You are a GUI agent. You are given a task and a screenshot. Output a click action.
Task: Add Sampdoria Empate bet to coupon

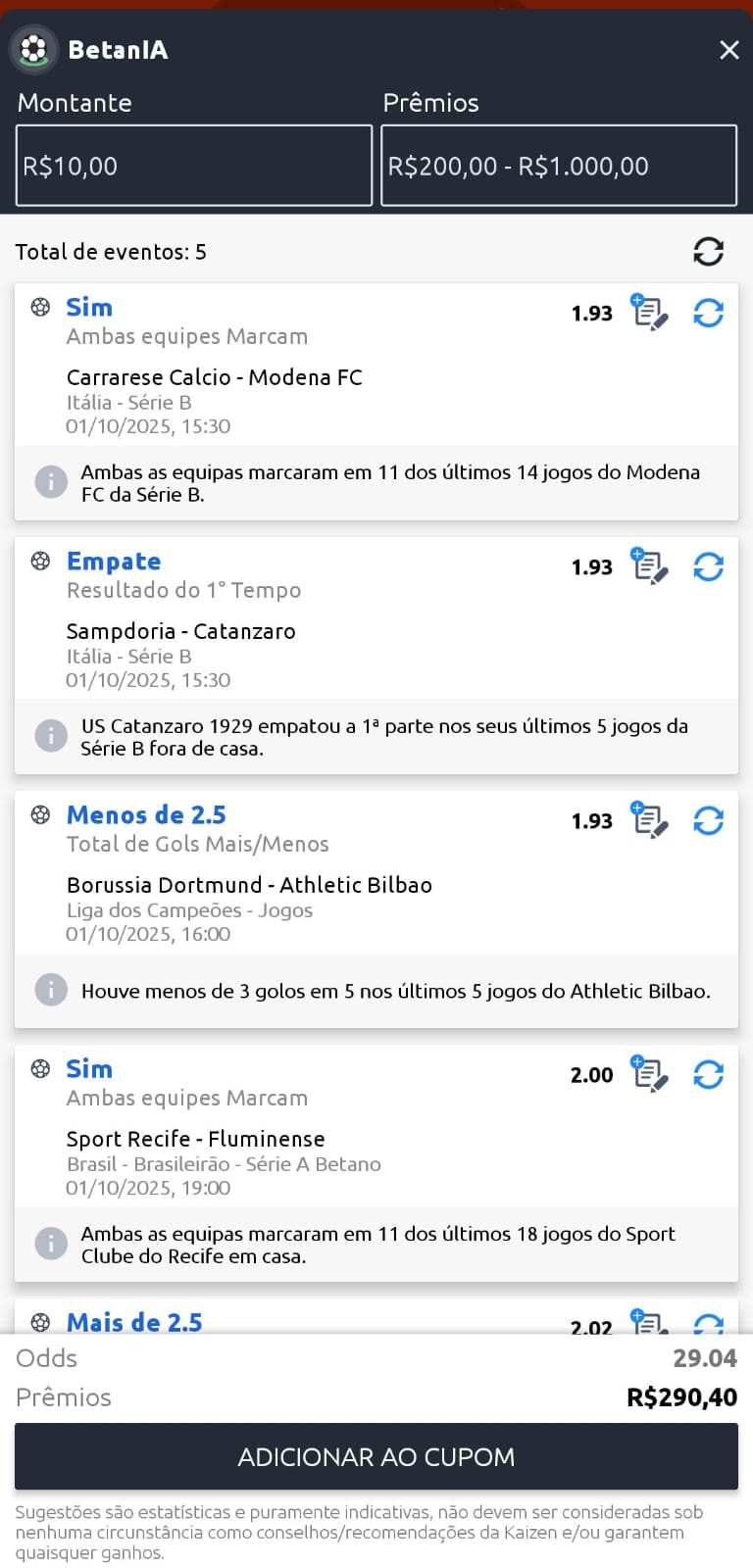pos(649,565)
